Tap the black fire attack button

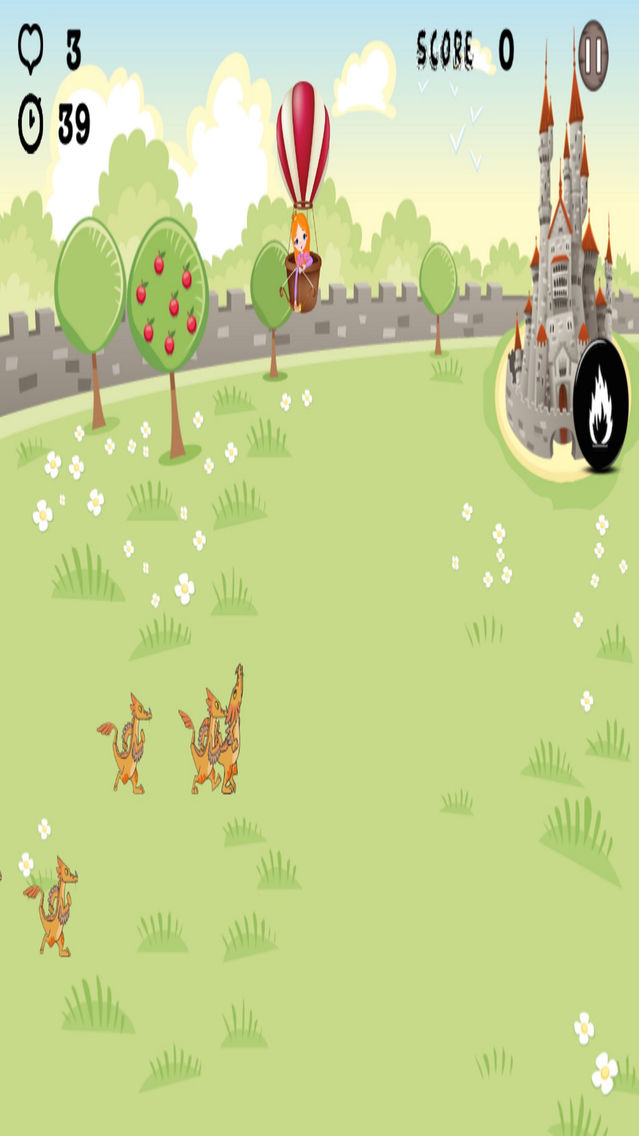click(601, 405)
